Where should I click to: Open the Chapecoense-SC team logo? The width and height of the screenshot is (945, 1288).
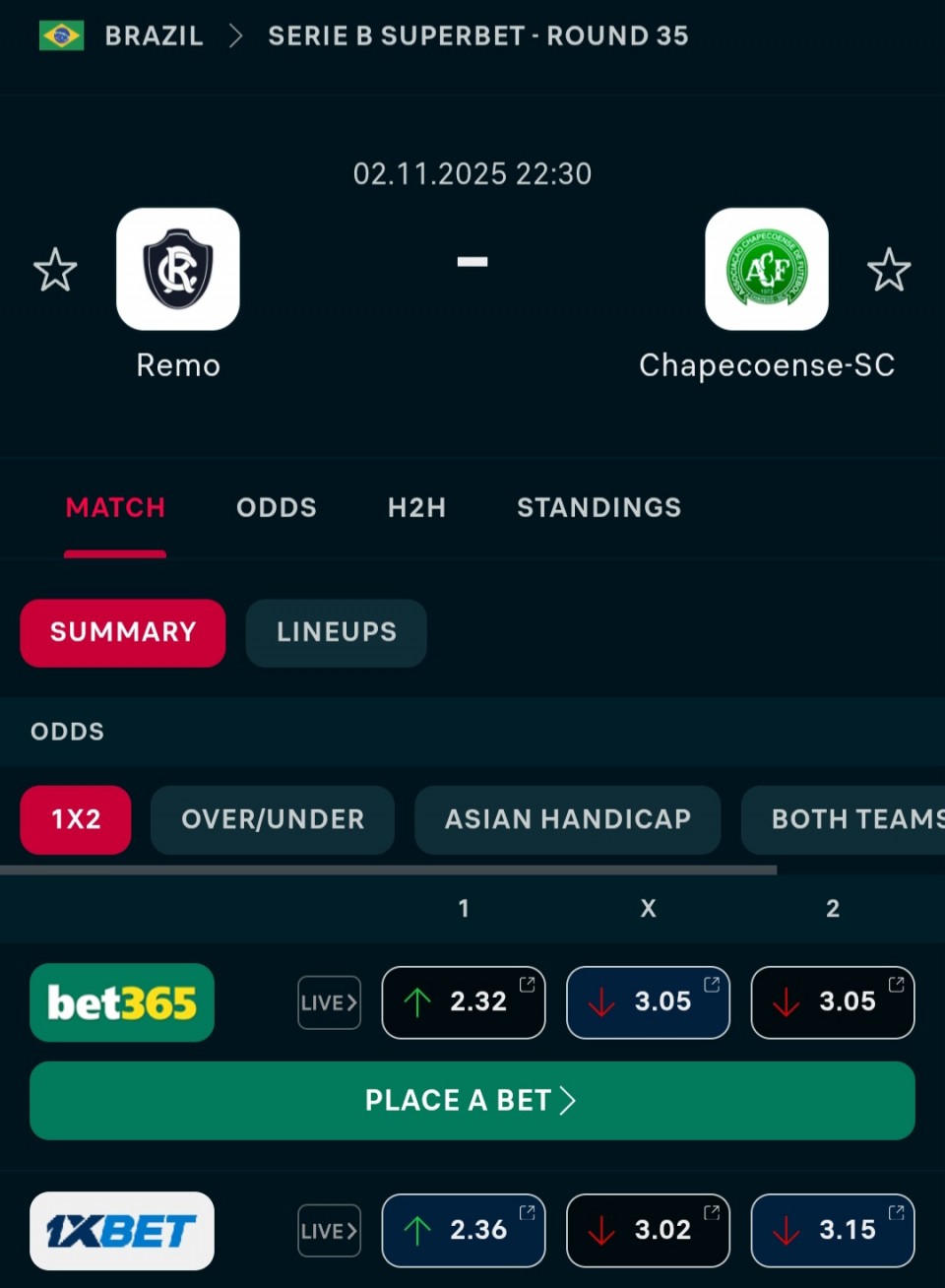(x=767, y=269)
